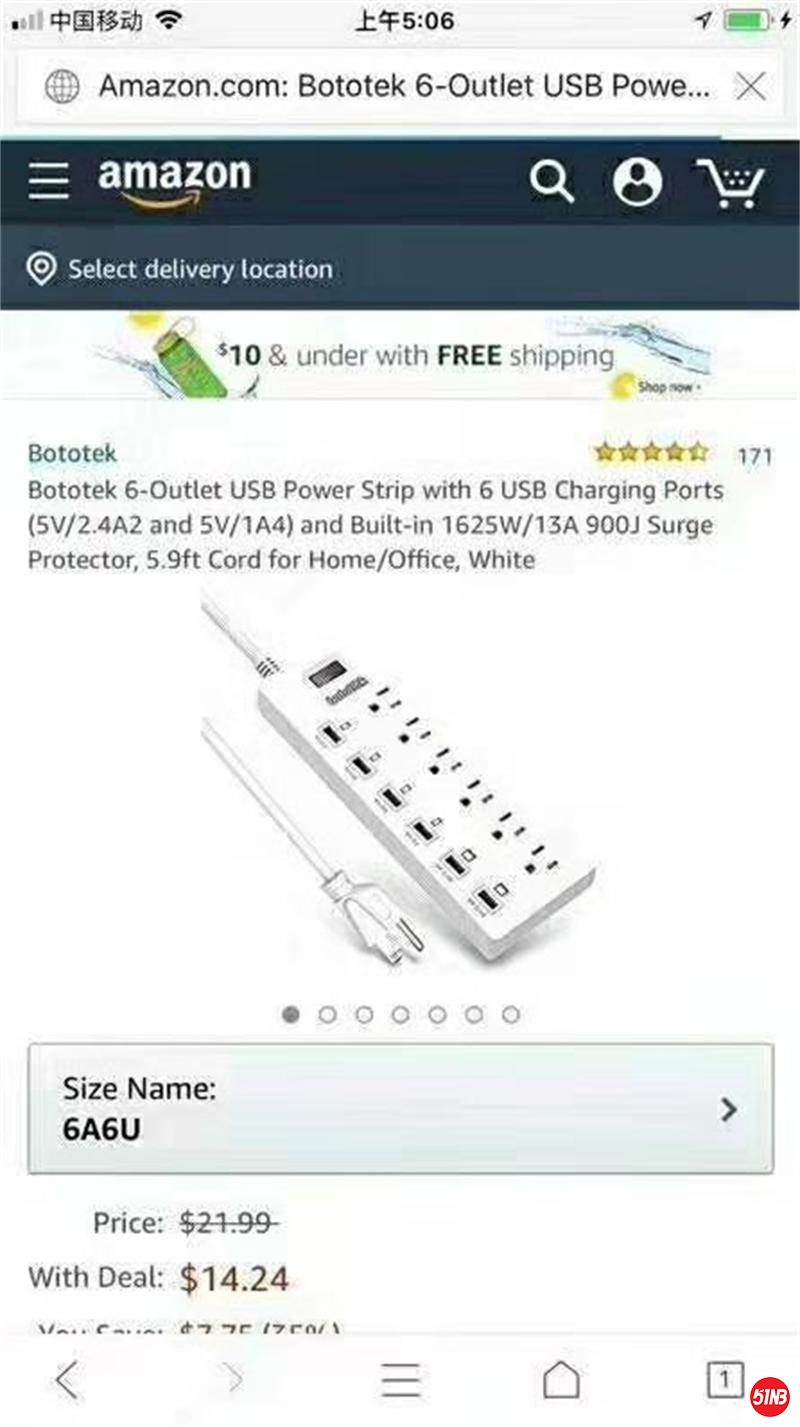The width and height of the screenshot is (800, 1427).
Task: View the shopping cart
Action: point(731,183)
